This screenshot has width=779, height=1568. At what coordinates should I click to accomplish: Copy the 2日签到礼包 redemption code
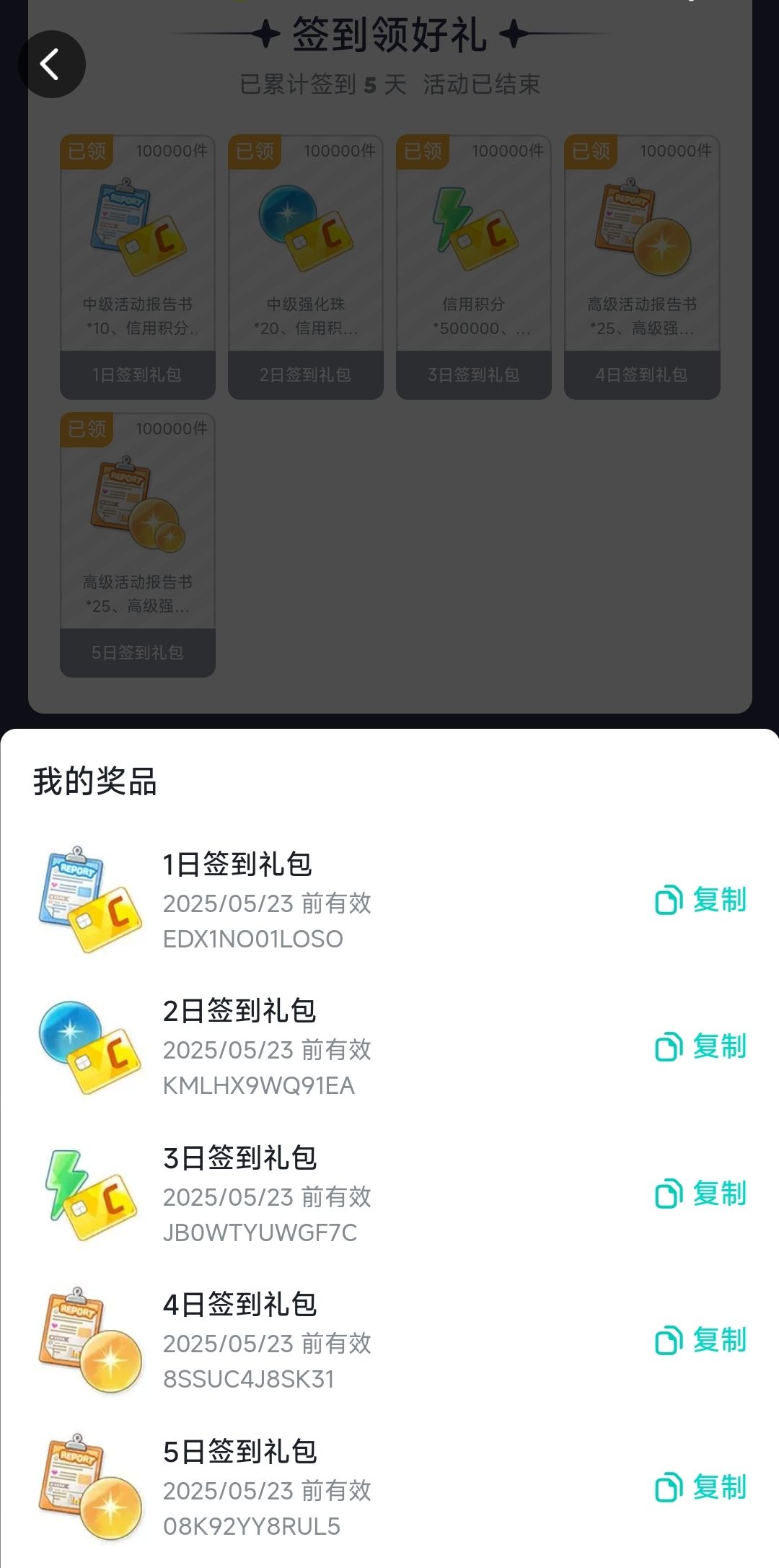click(700, 1046)
